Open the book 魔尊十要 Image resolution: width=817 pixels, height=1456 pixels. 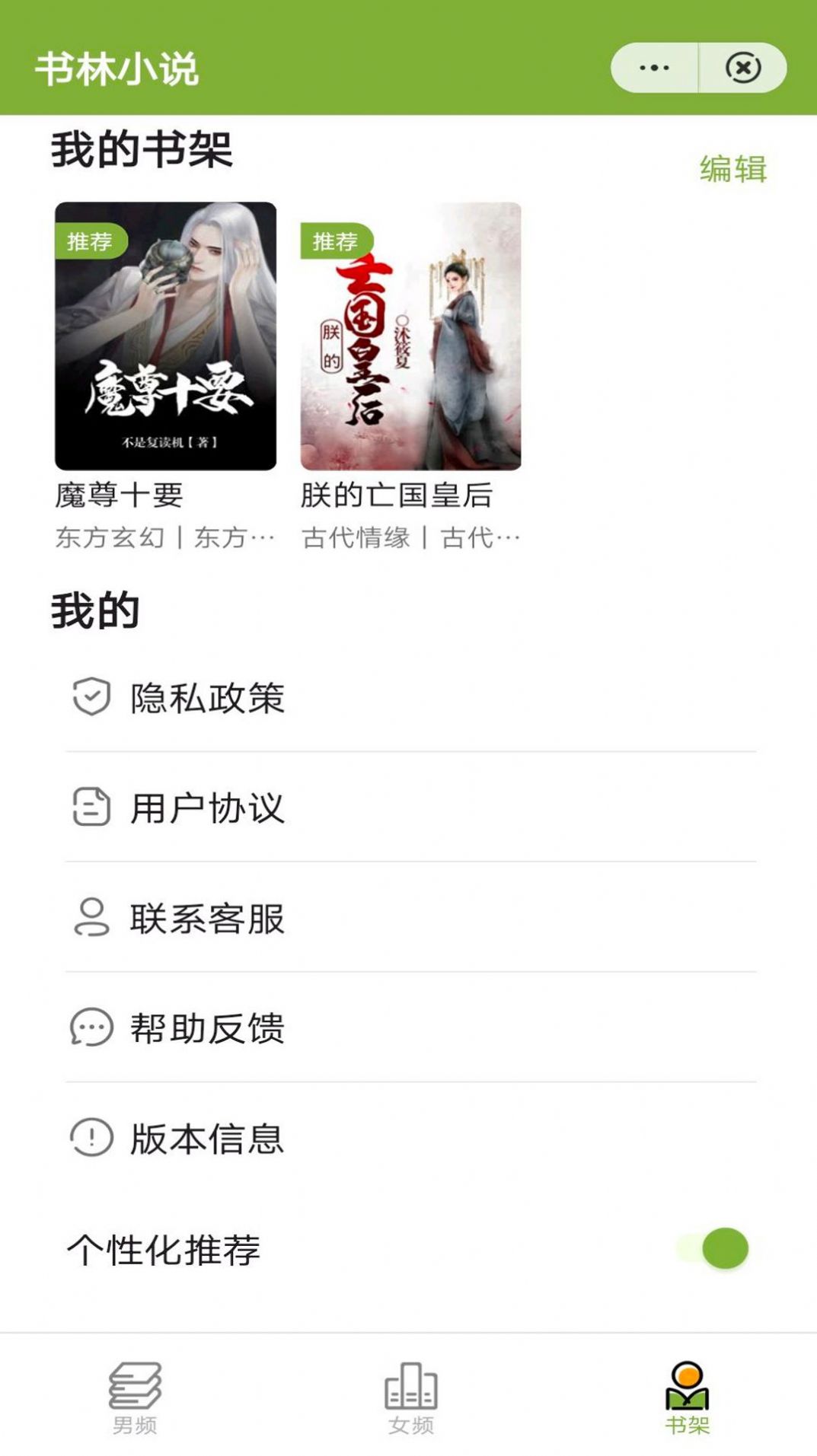165,336
